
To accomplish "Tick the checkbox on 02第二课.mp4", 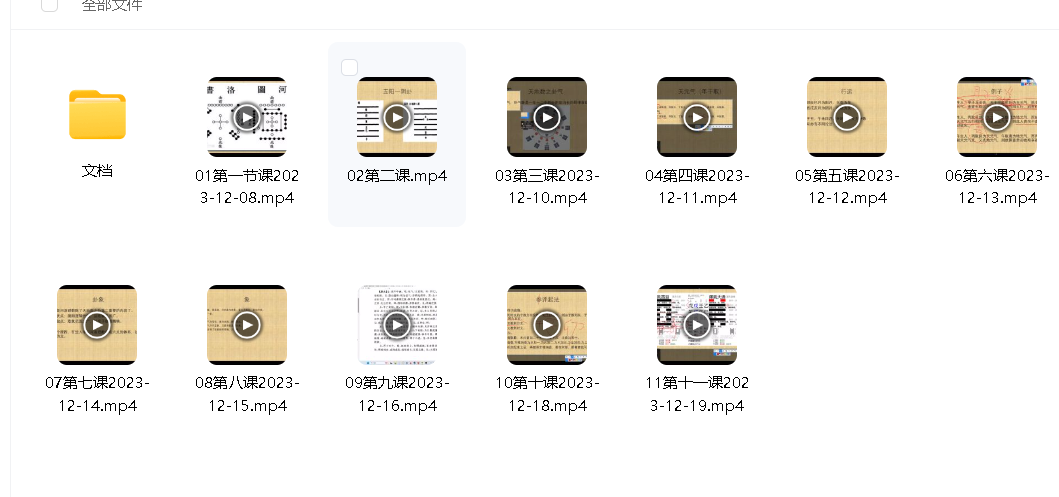I will click(349, 68).
